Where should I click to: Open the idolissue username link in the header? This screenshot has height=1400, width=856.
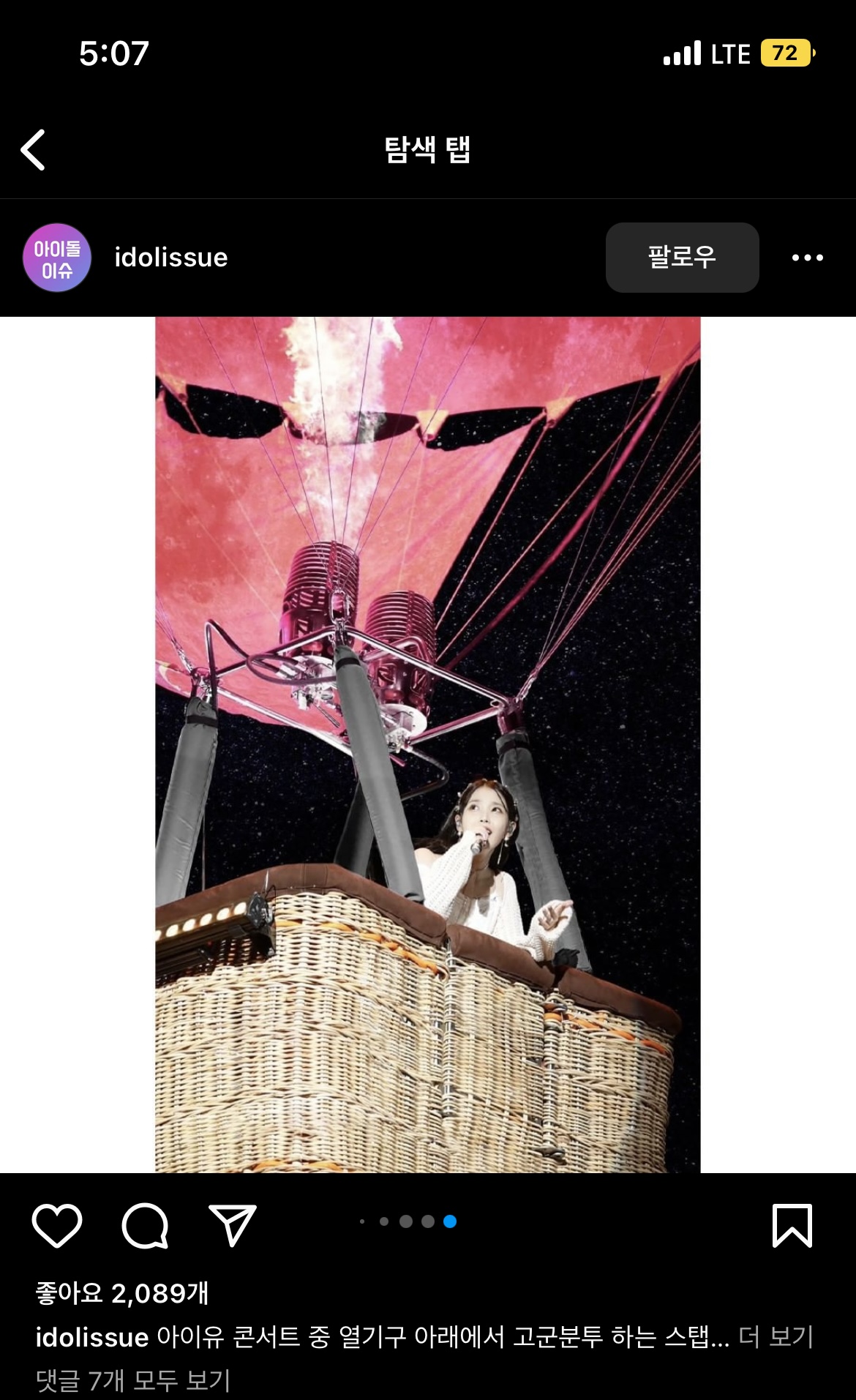point(171,258)
